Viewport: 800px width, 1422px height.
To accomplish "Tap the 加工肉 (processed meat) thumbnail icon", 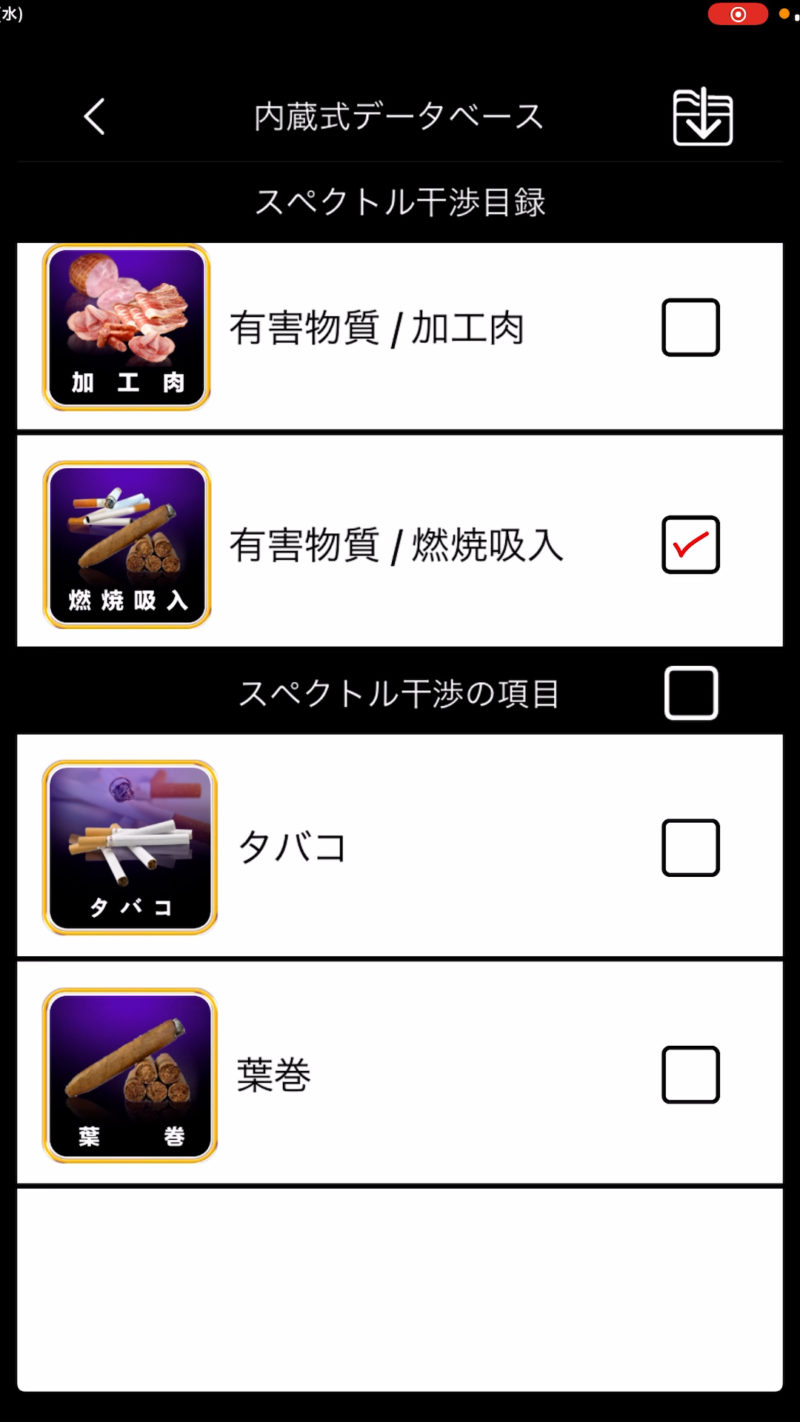I will [126, 326].
